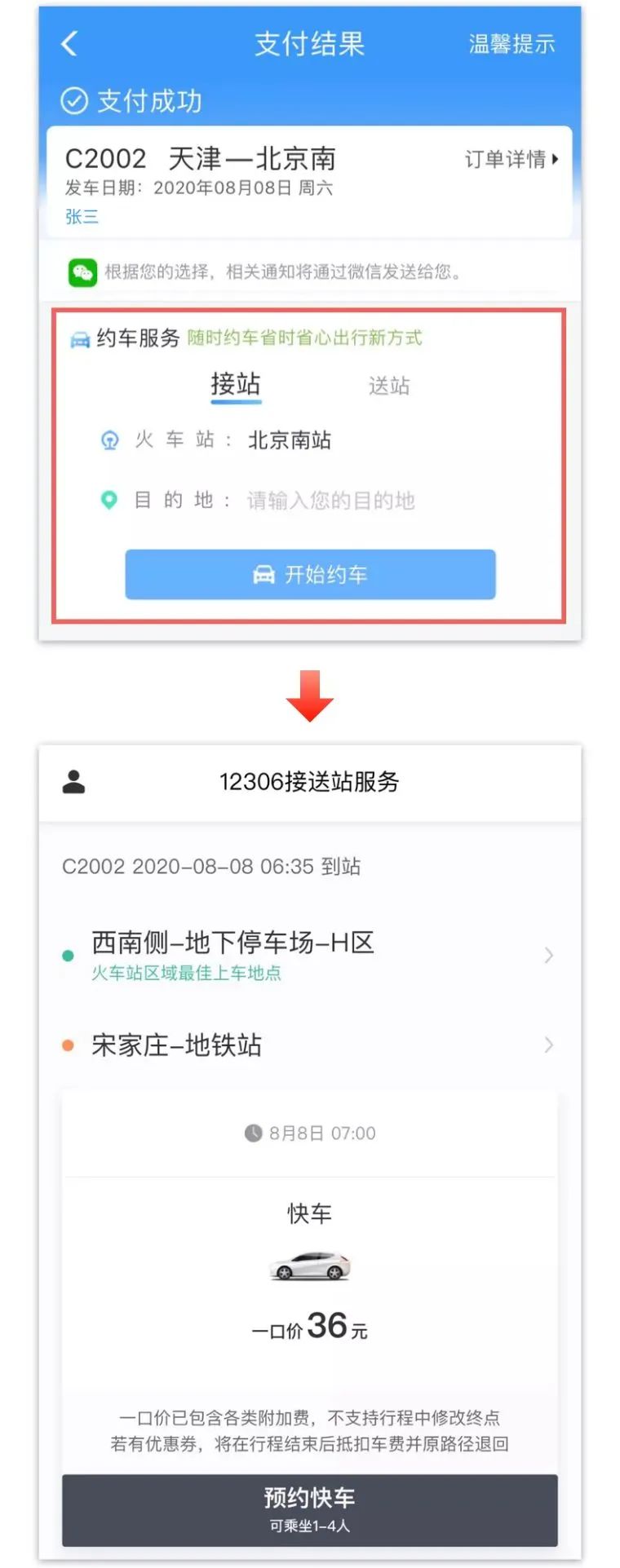Viewport: 620px width, 1568px height.
Task: Click the white car thumbnail under 快车
Action: [310, 1266]
